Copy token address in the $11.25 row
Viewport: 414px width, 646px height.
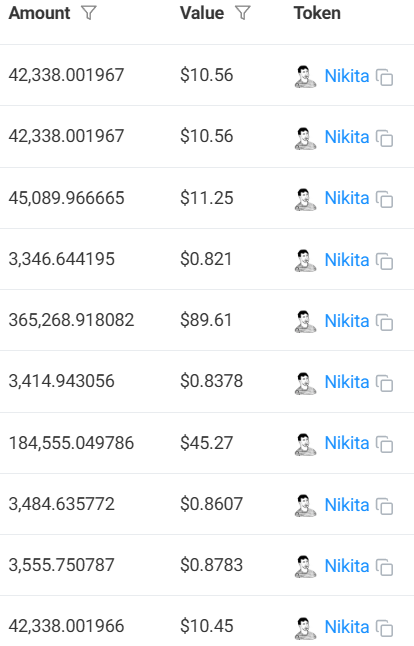pyautogui.click(x=385, y=200)
